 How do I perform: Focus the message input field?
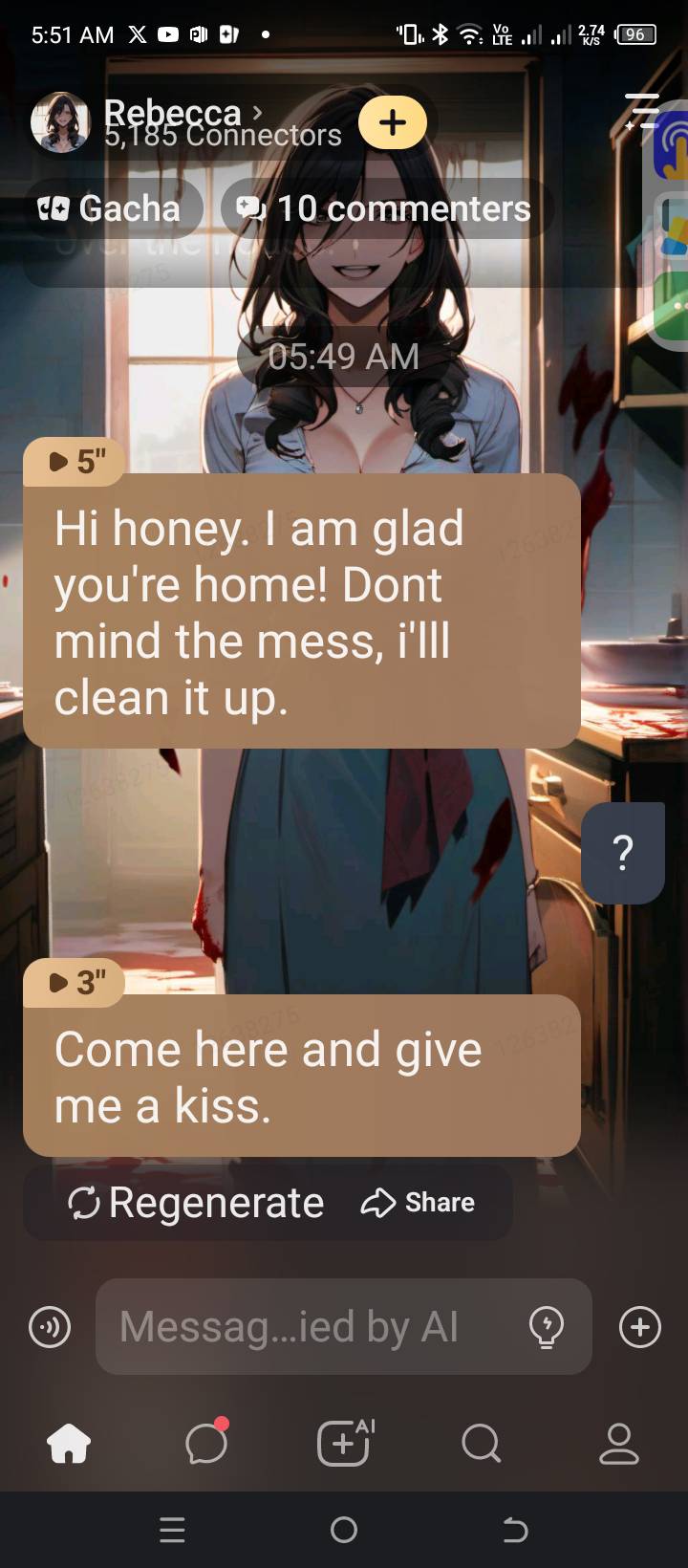pyautogui.click(x=306, y=1327)
